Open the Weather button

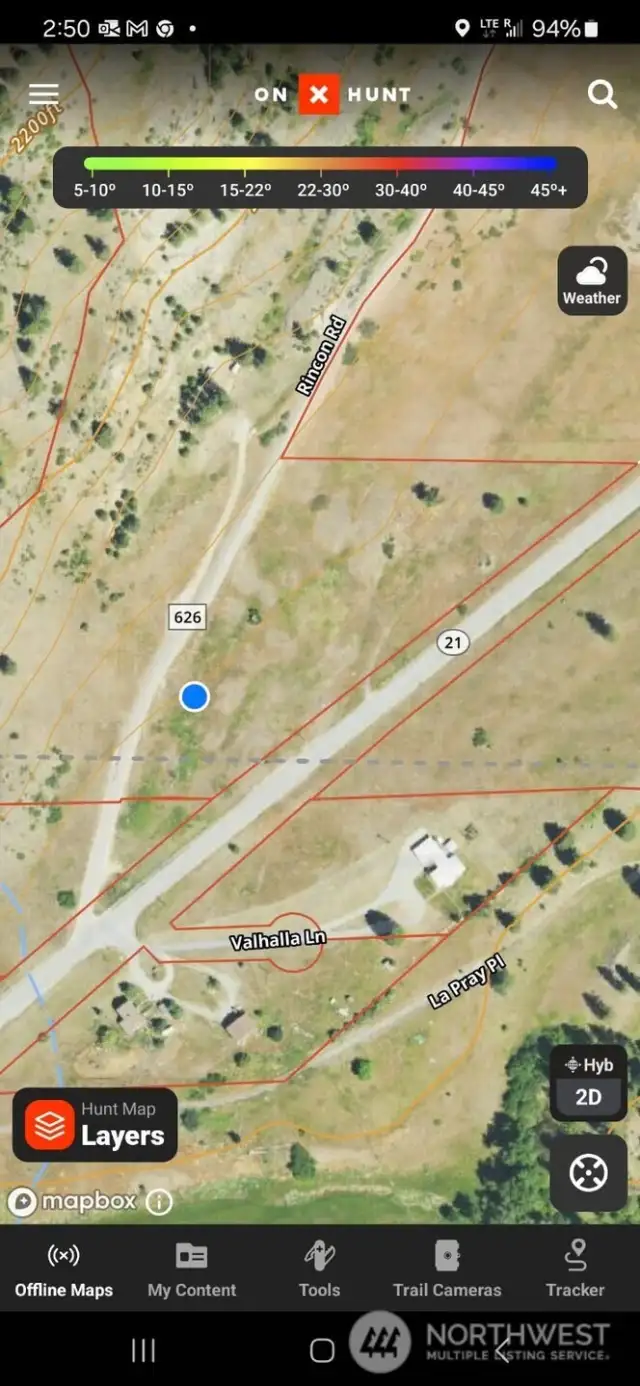point(591,280)
